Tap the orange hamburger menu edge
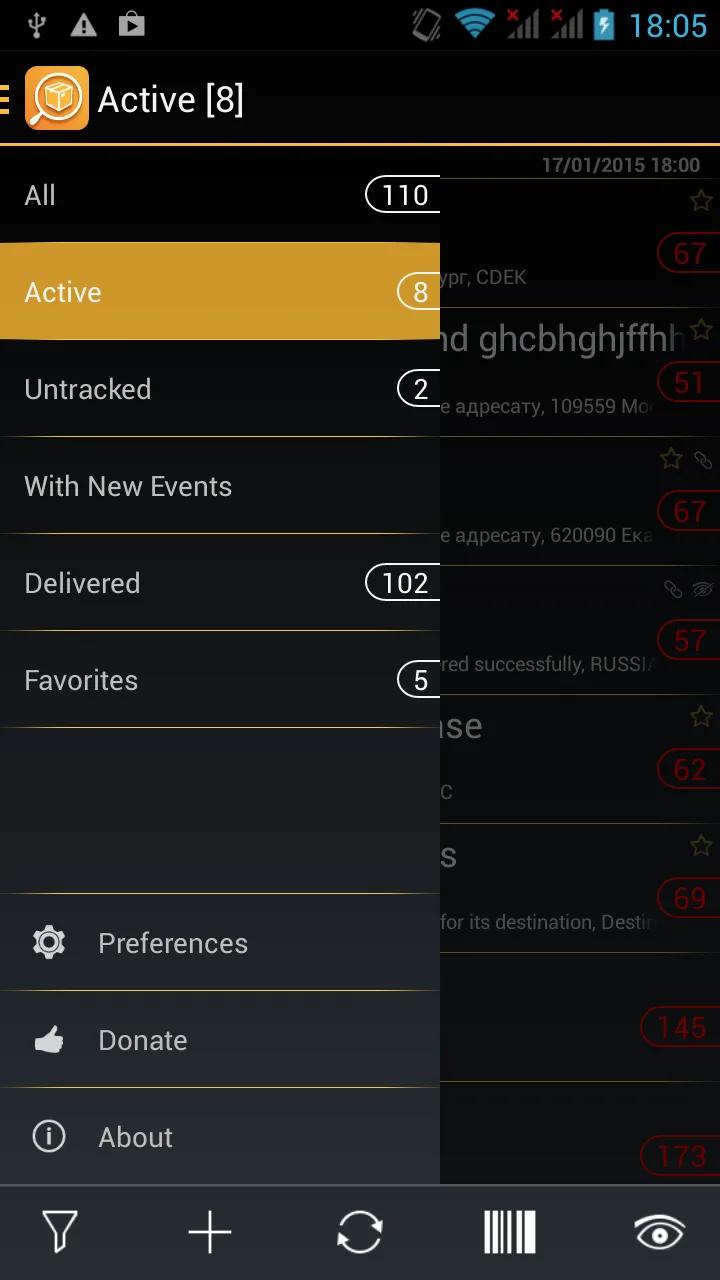 (x=6, y=98)
